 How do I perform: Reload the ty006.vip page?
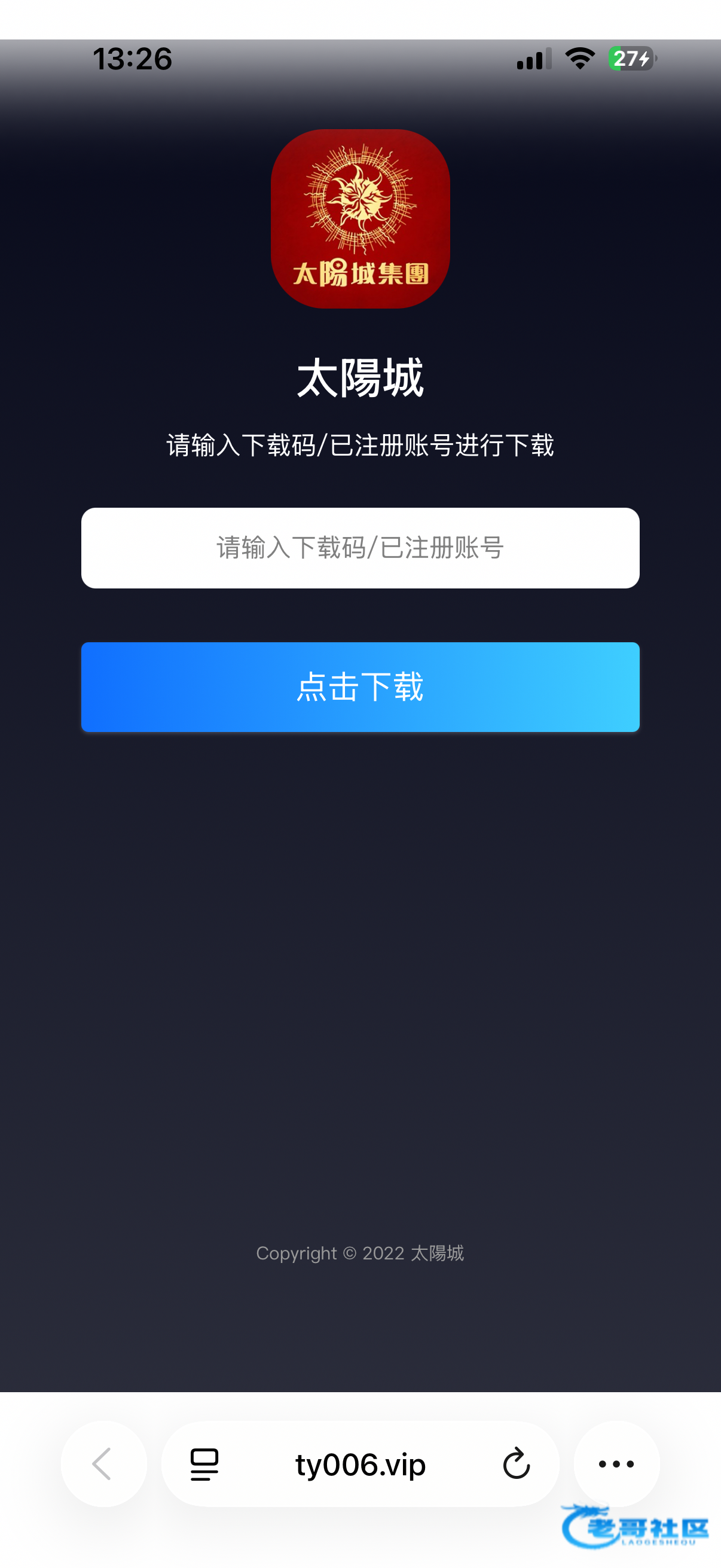516,1463
